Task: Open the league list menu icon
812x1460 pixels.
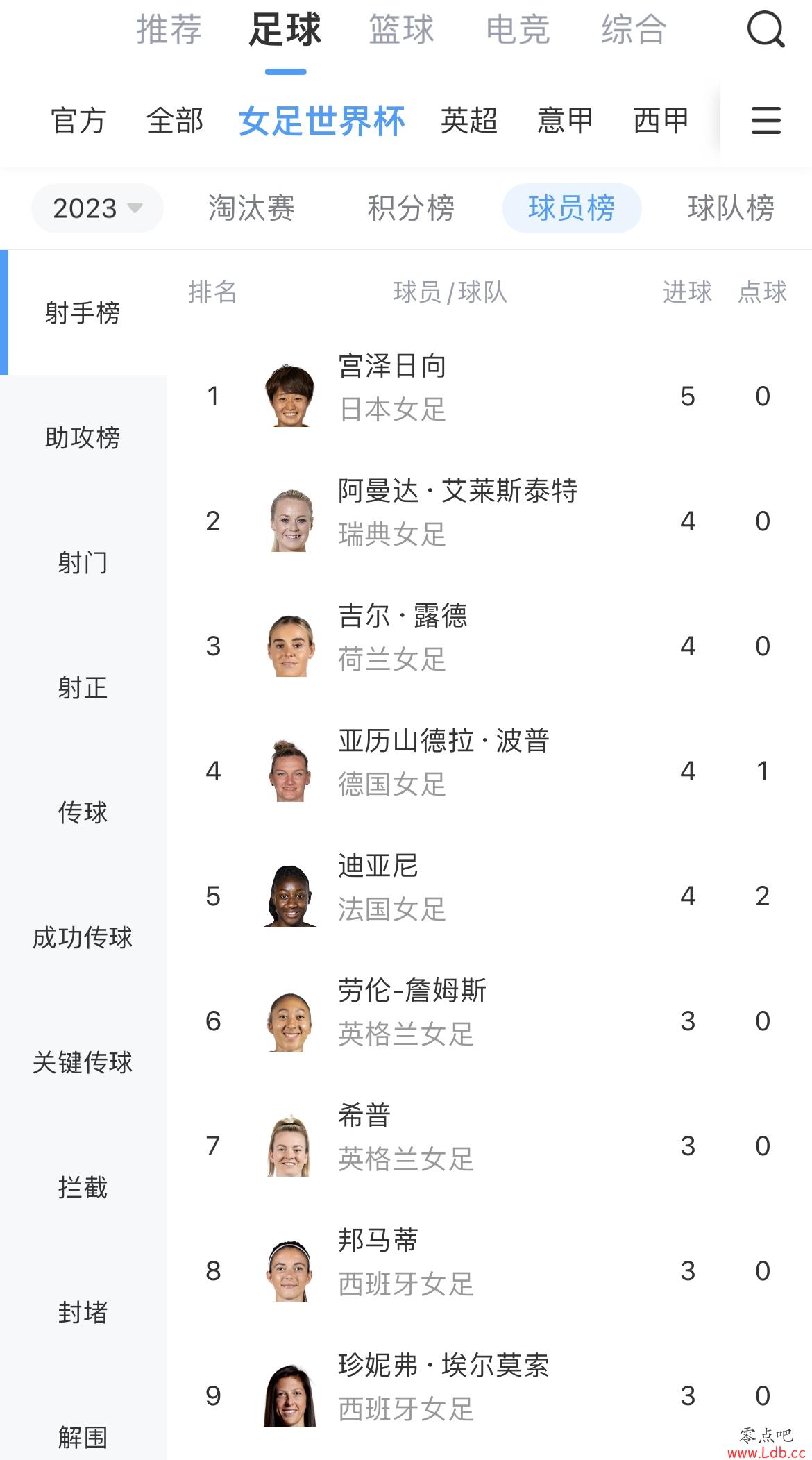Action: click(766, 120)
